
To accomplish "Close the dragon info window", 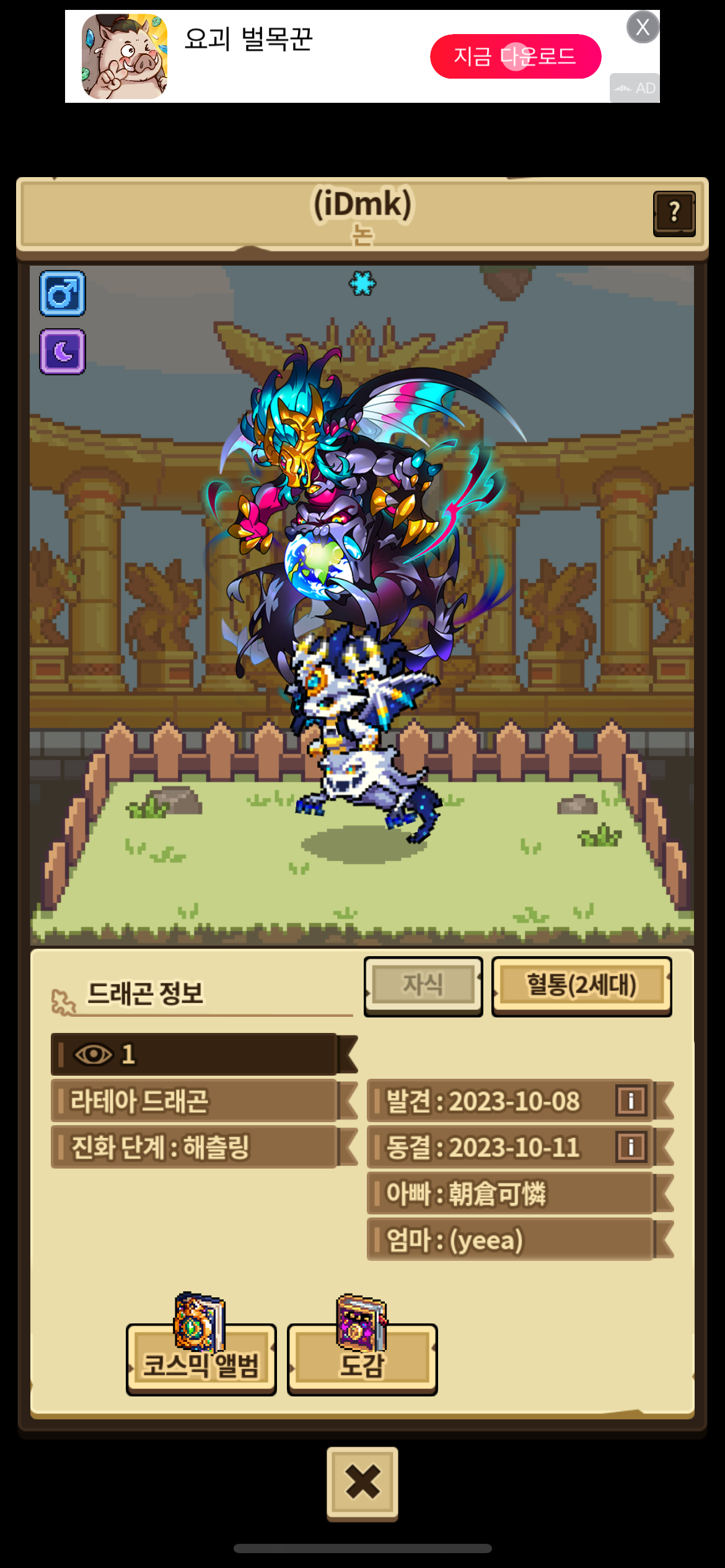I will pyautogui.click(x=362, y=1483).
